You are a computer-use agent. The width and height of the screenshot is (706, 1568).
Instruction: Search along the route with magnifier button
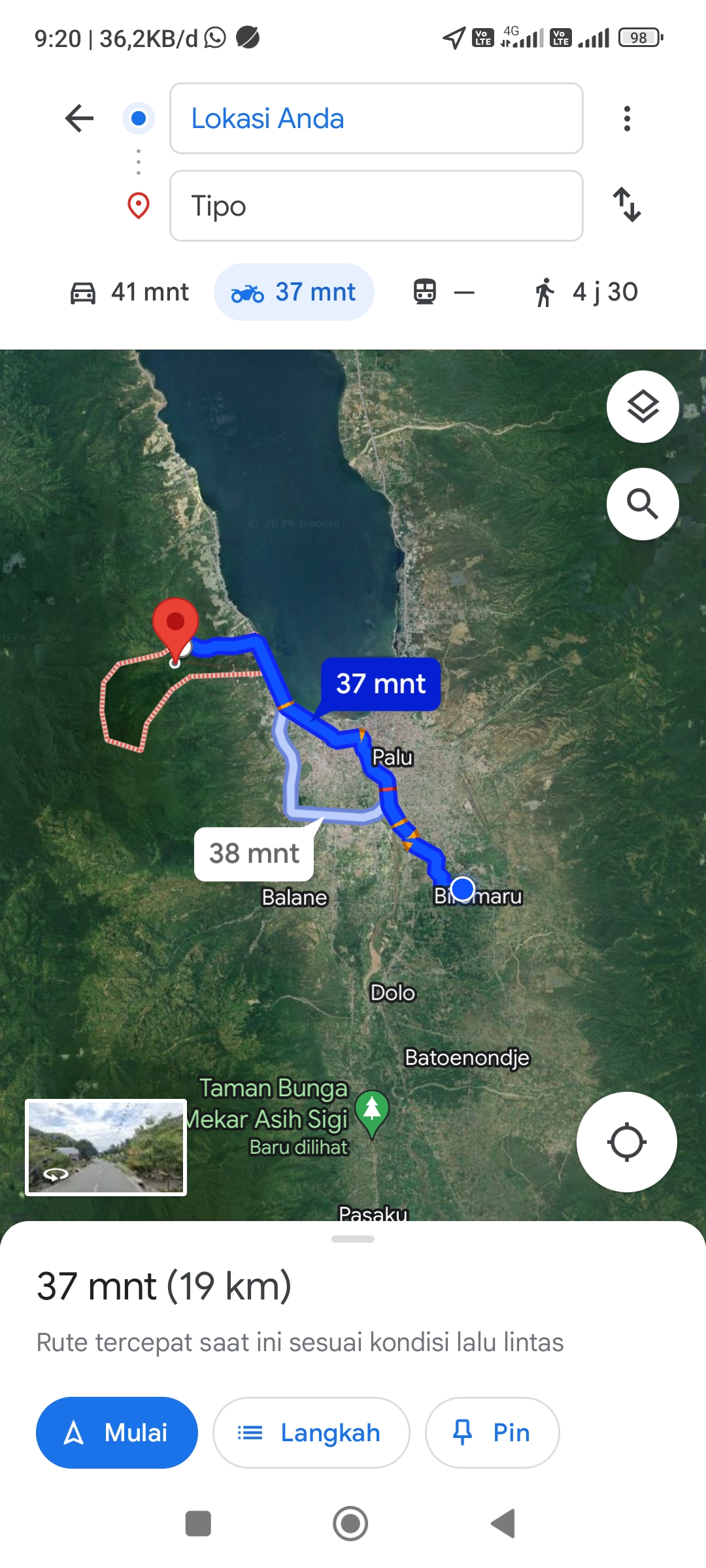click(x=643, y=504)
